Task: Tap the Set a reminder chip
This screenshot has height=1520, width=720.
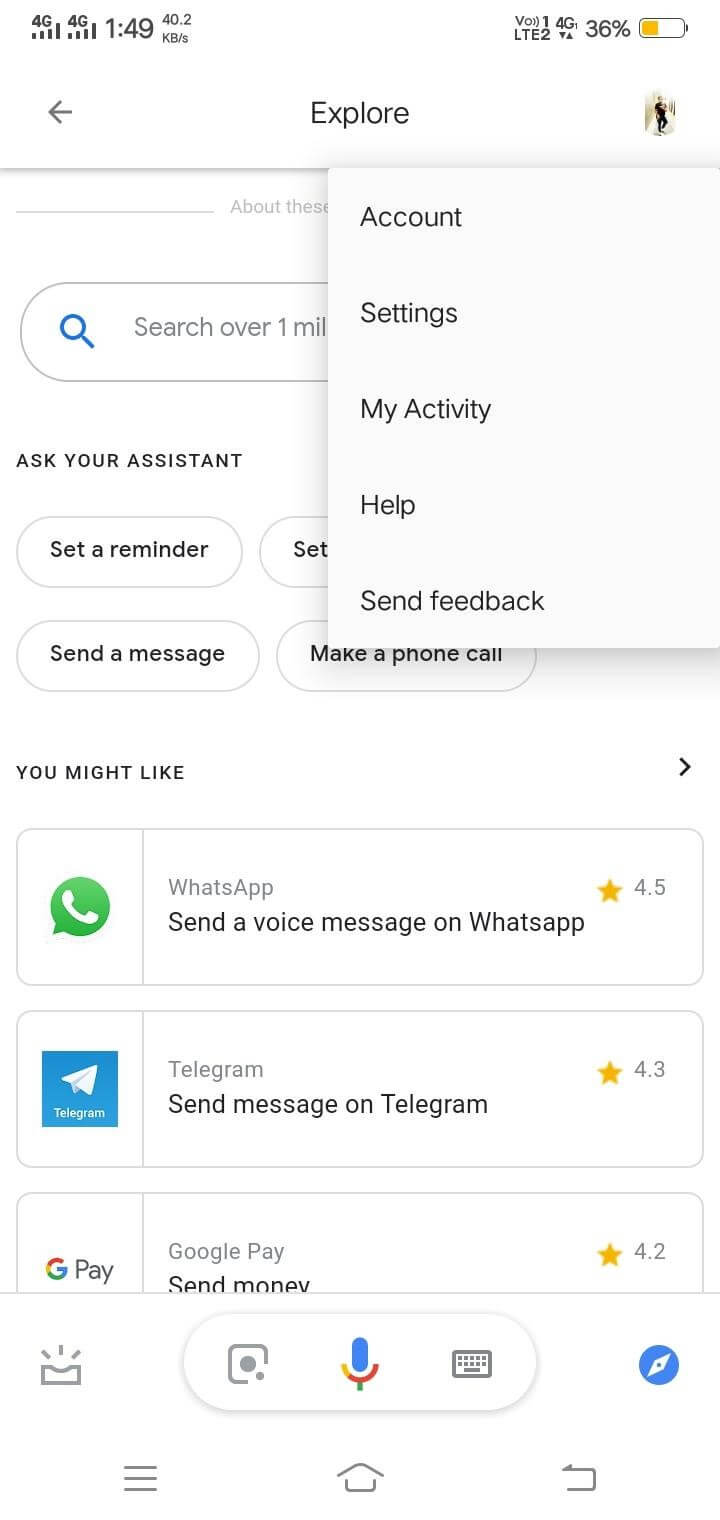Action: point(129,550)
